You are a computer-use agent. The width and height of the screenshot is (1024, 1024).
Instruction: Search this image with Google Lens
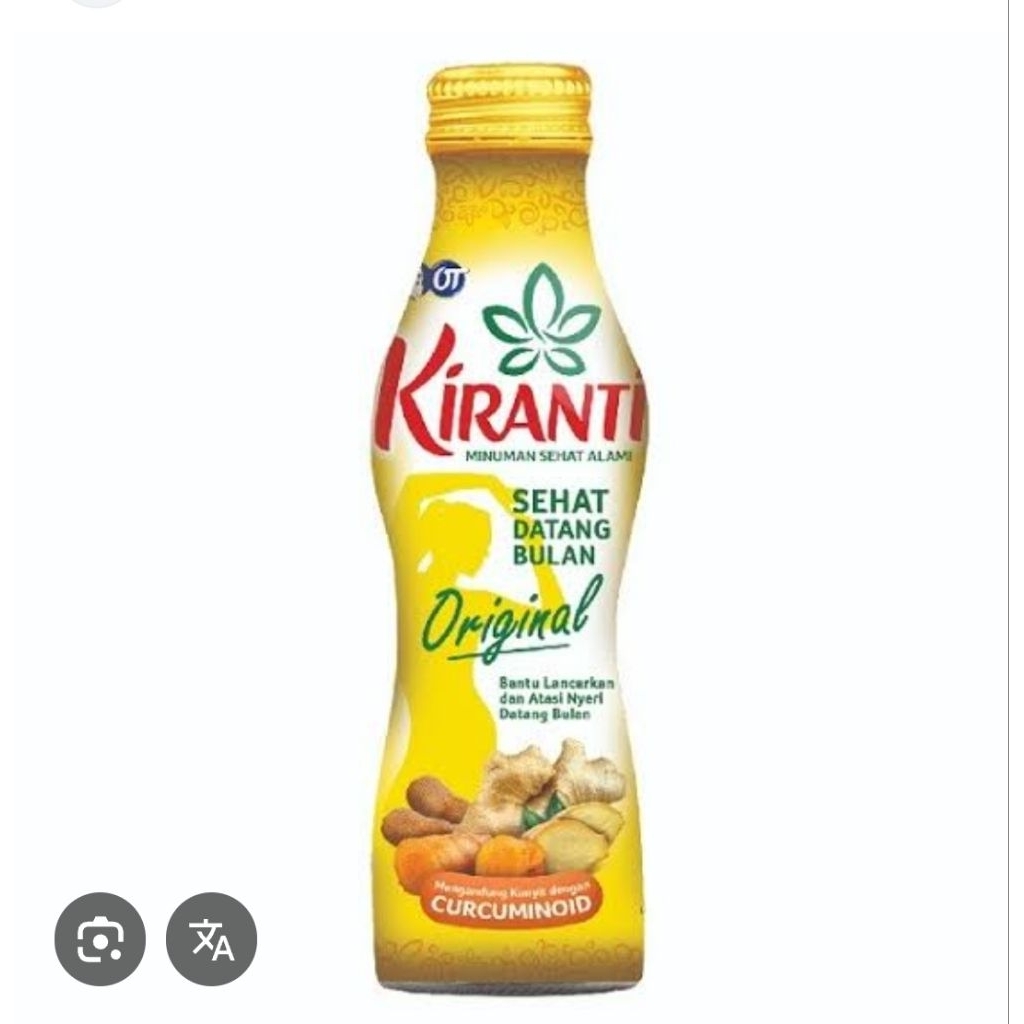(100, 939)
